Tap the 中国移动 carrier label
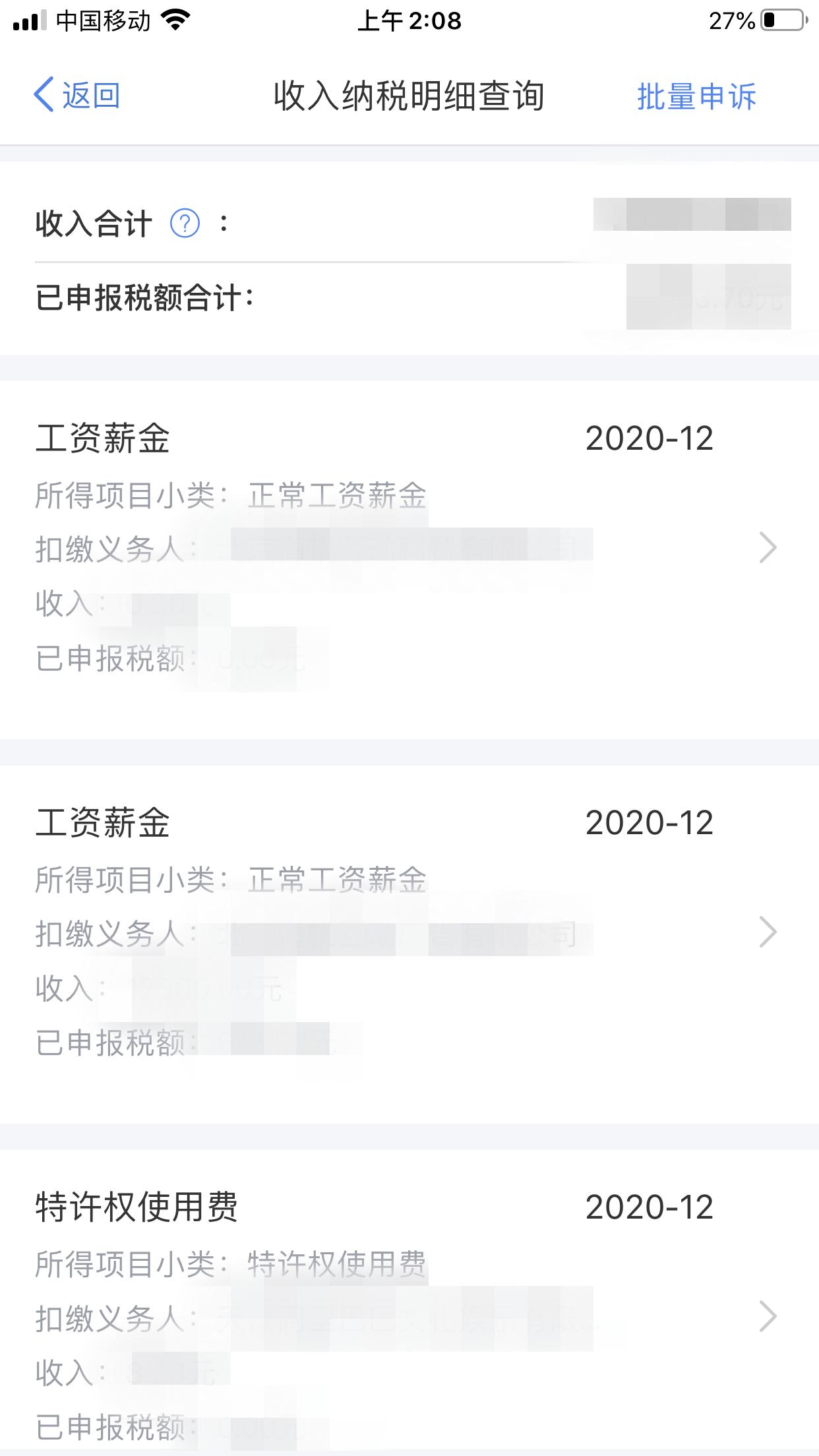Image resolution: width=819 pixels, height=1456 pixels. pyautogui.click(x=102, y=20)
